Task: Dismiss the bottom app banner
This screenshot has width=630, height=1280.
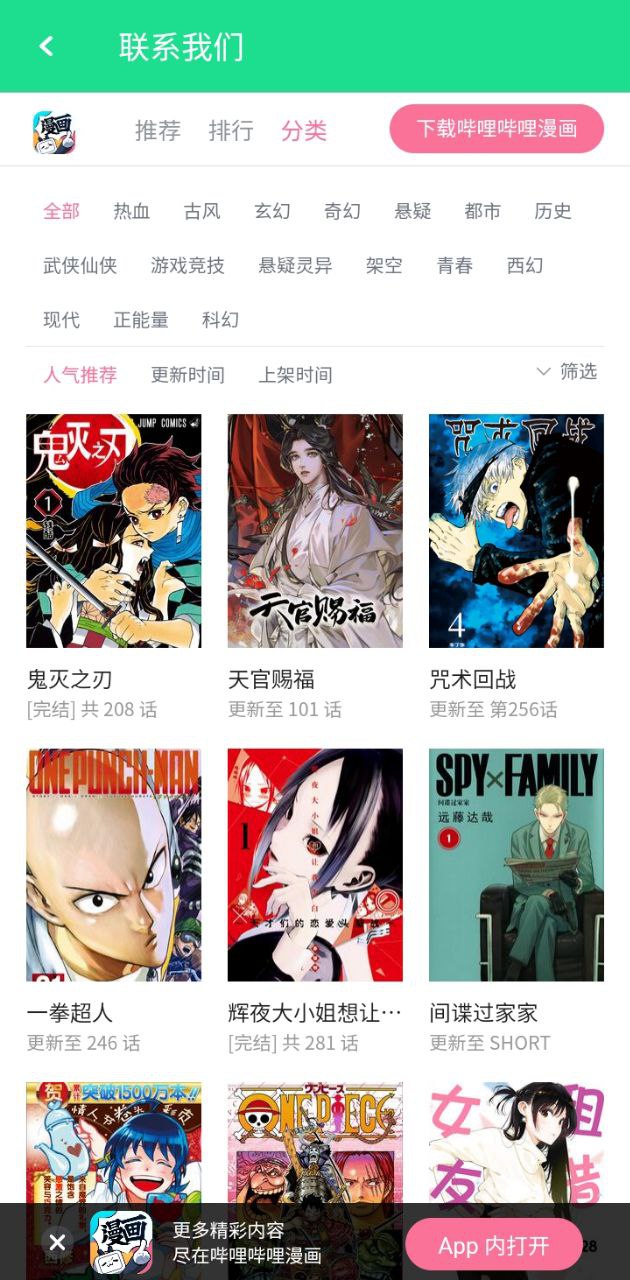Action: 58,1243
